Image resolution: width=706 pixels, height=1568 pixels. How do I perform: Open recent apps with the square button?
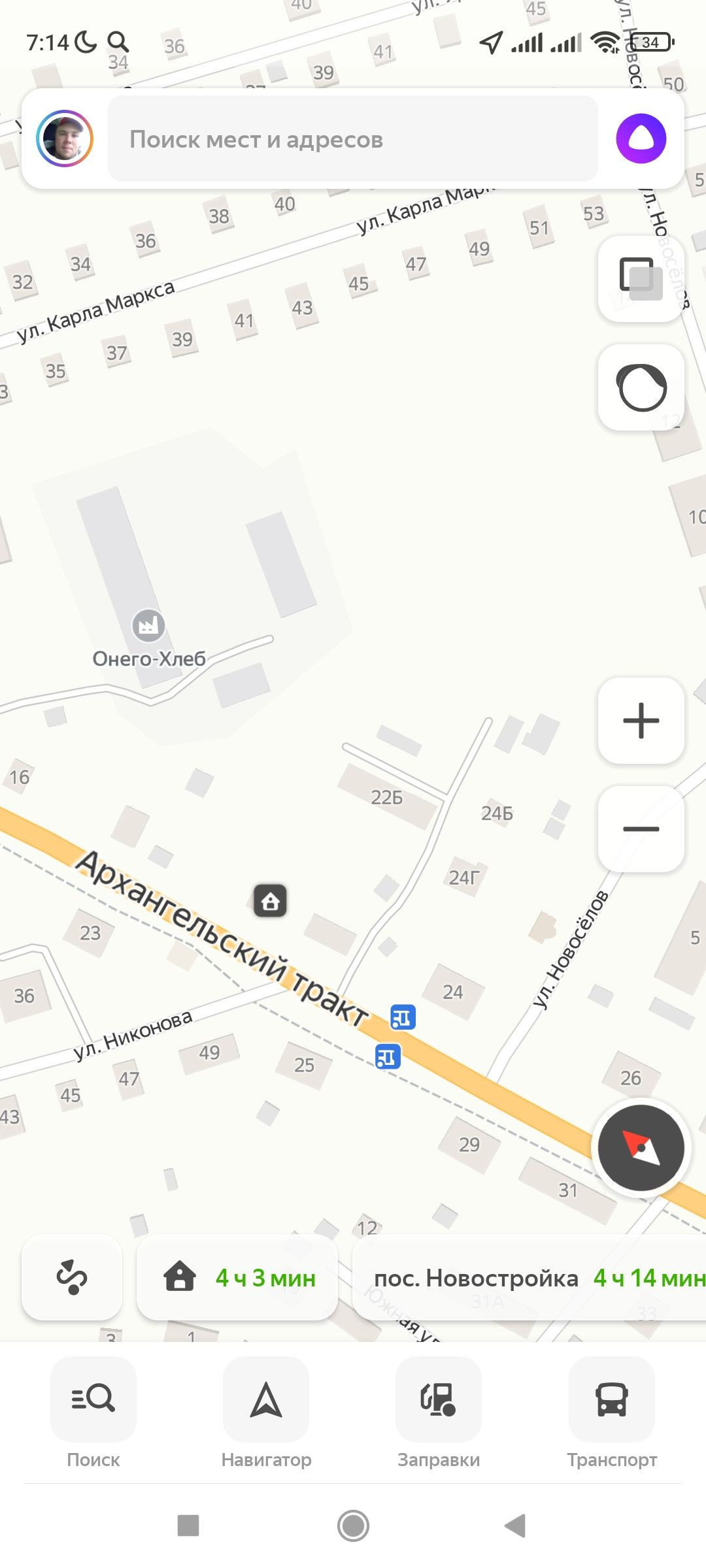click(188, 1526)
